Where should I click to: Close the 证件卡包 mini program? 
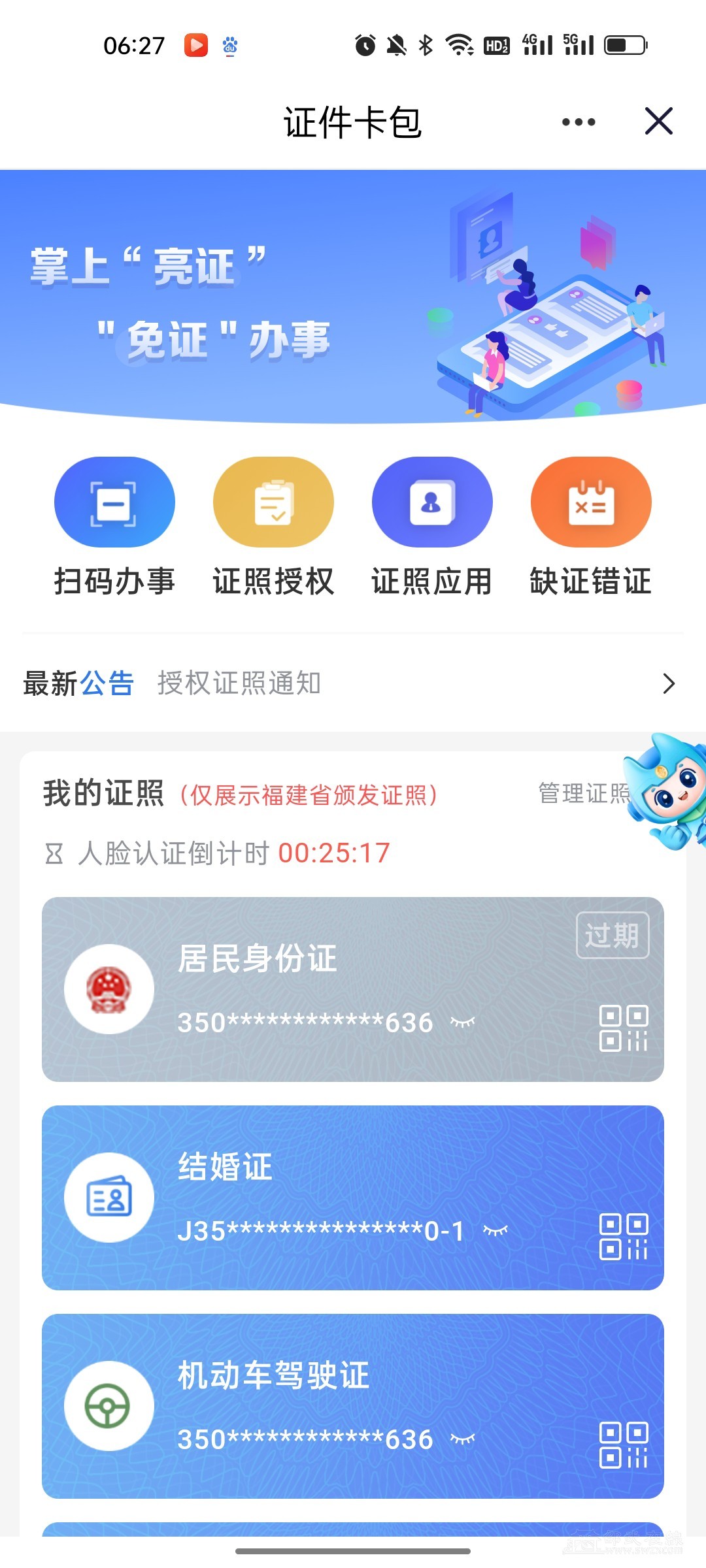pos(658,122)
